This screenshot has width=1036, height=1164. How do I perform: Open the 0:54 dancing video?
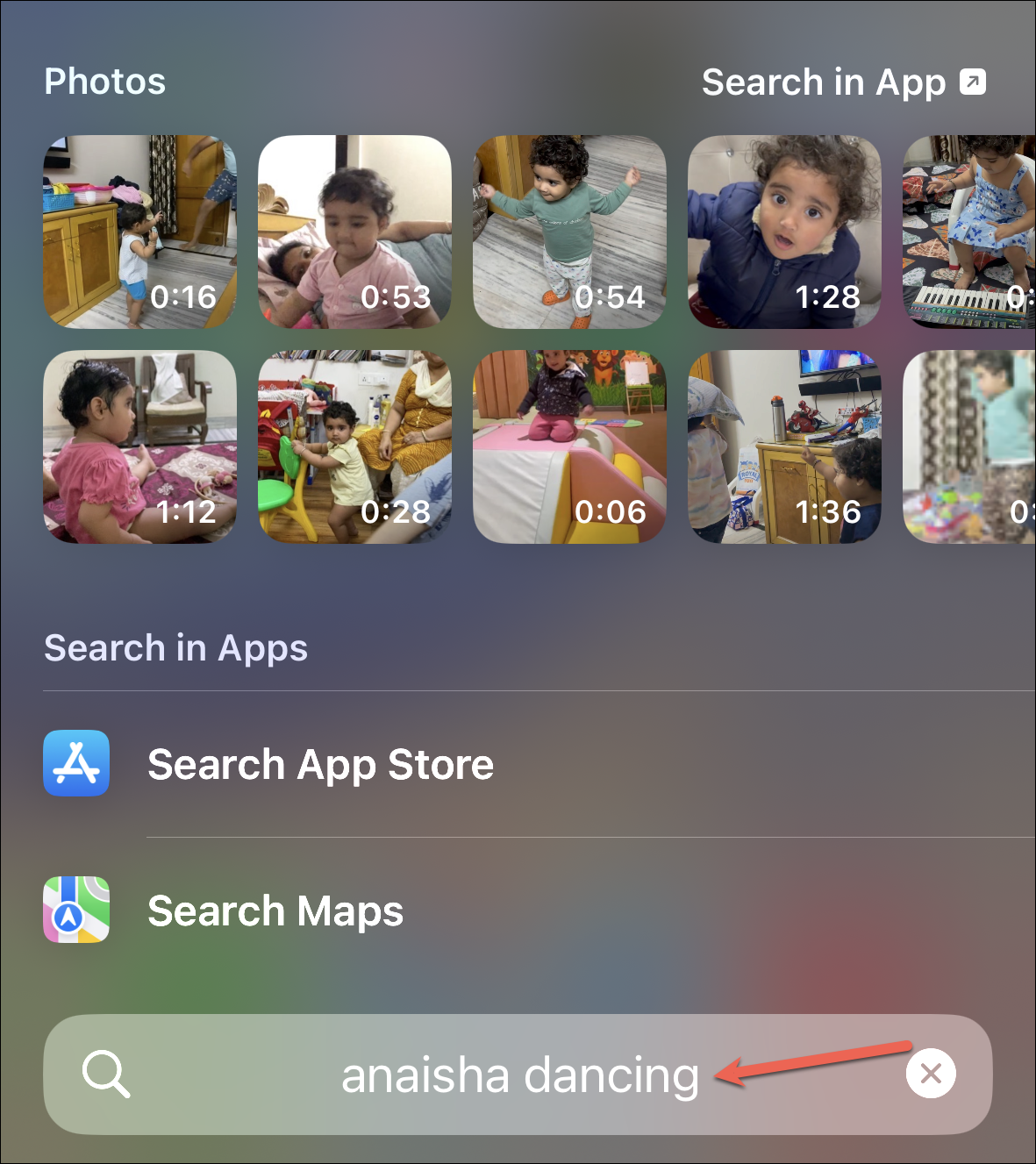(x=569, y=232)
